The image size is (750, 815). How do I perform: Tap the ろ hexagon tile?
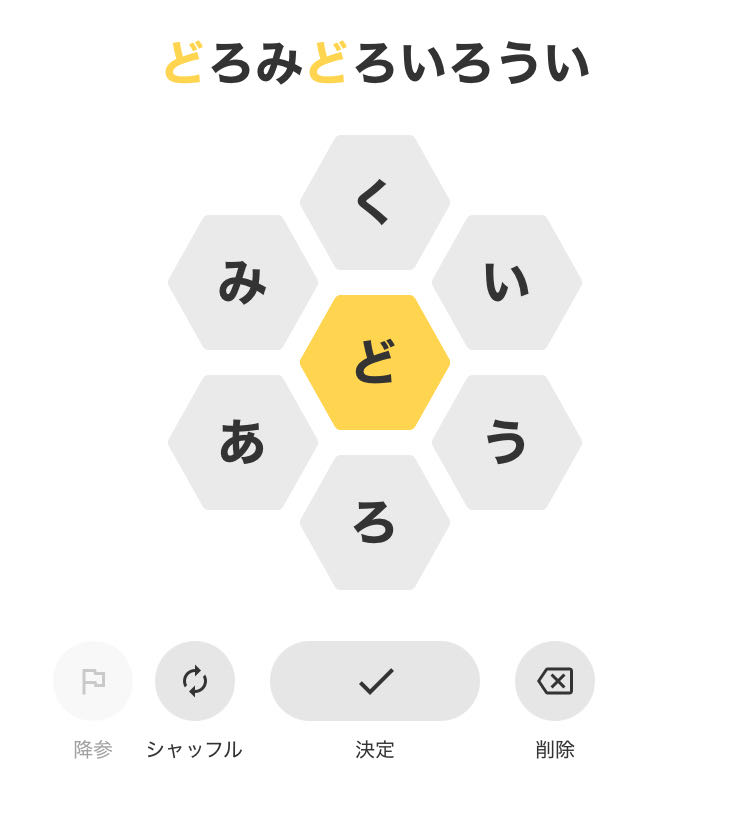coord(375,522)
